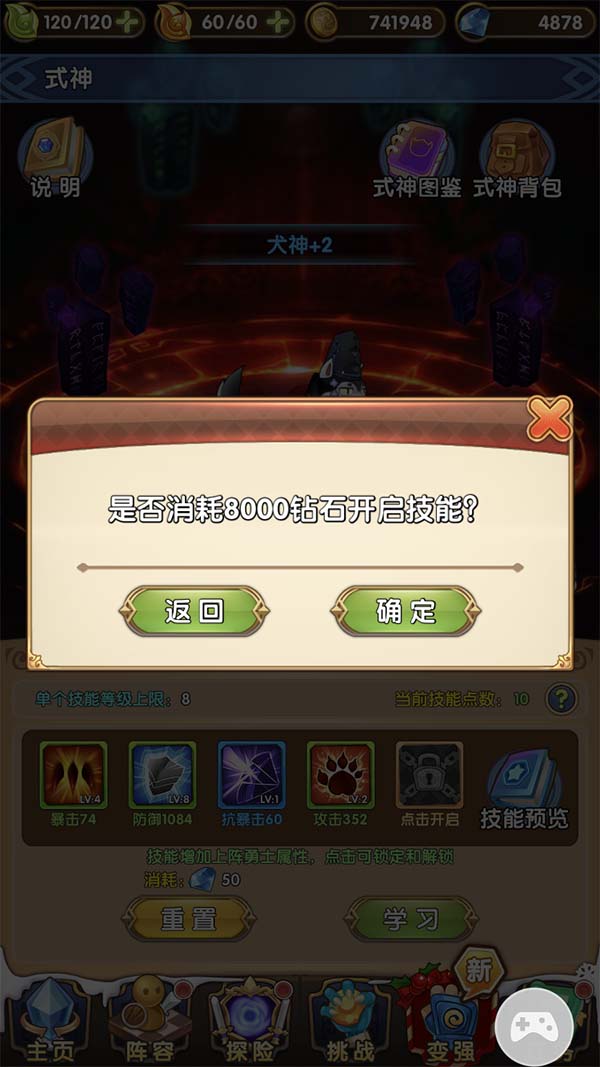Switch to the 探险 adventure tab

click(x=249, y=1022)
